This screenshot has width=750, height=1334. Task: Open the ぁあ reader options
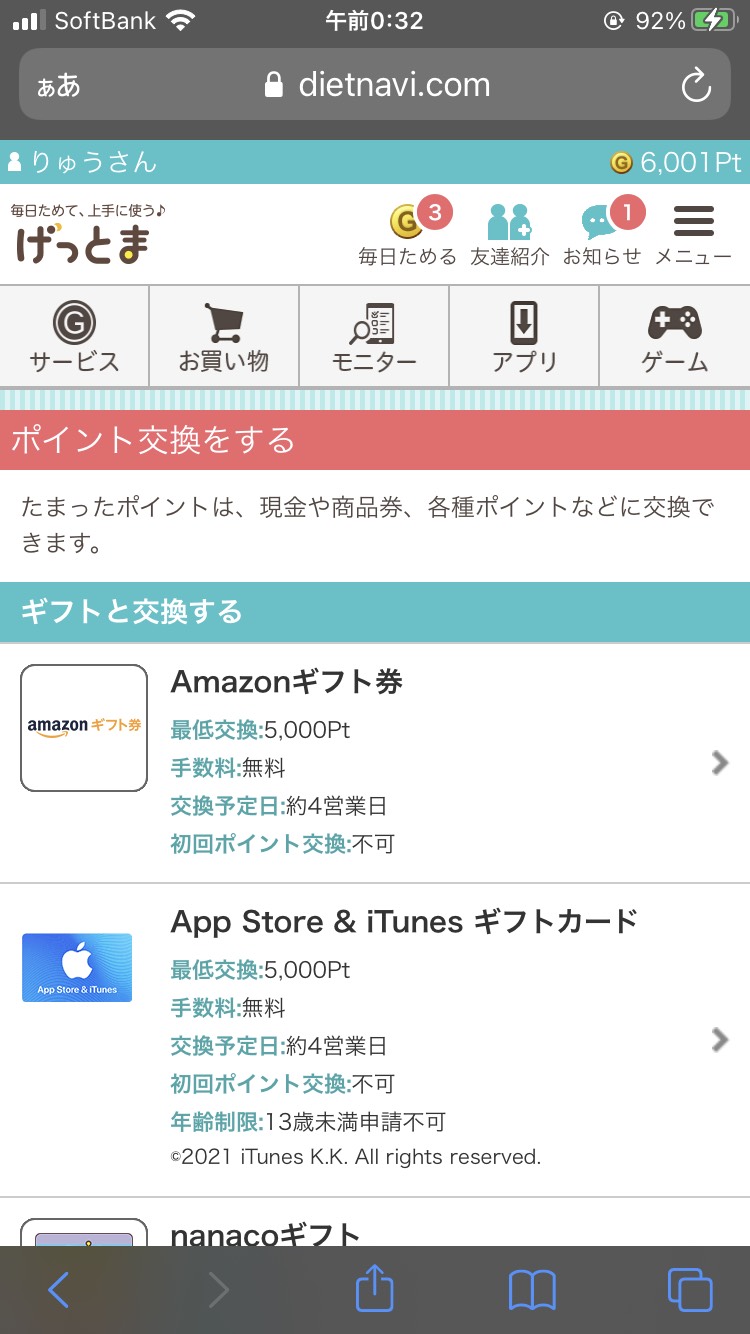58,85
